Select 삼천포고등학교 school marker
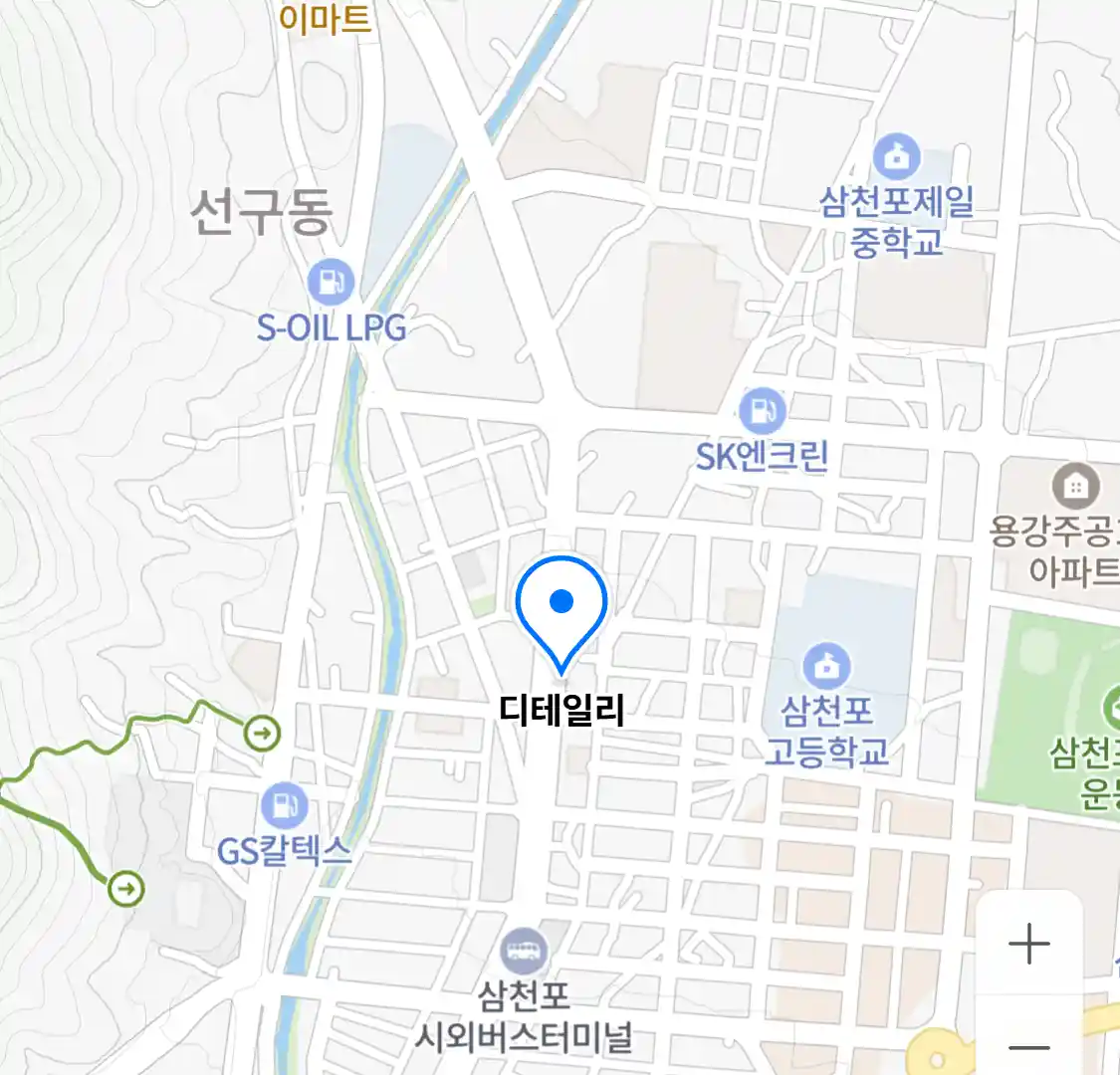This screenshot has height=1075, width=1120. pos(826,667)
